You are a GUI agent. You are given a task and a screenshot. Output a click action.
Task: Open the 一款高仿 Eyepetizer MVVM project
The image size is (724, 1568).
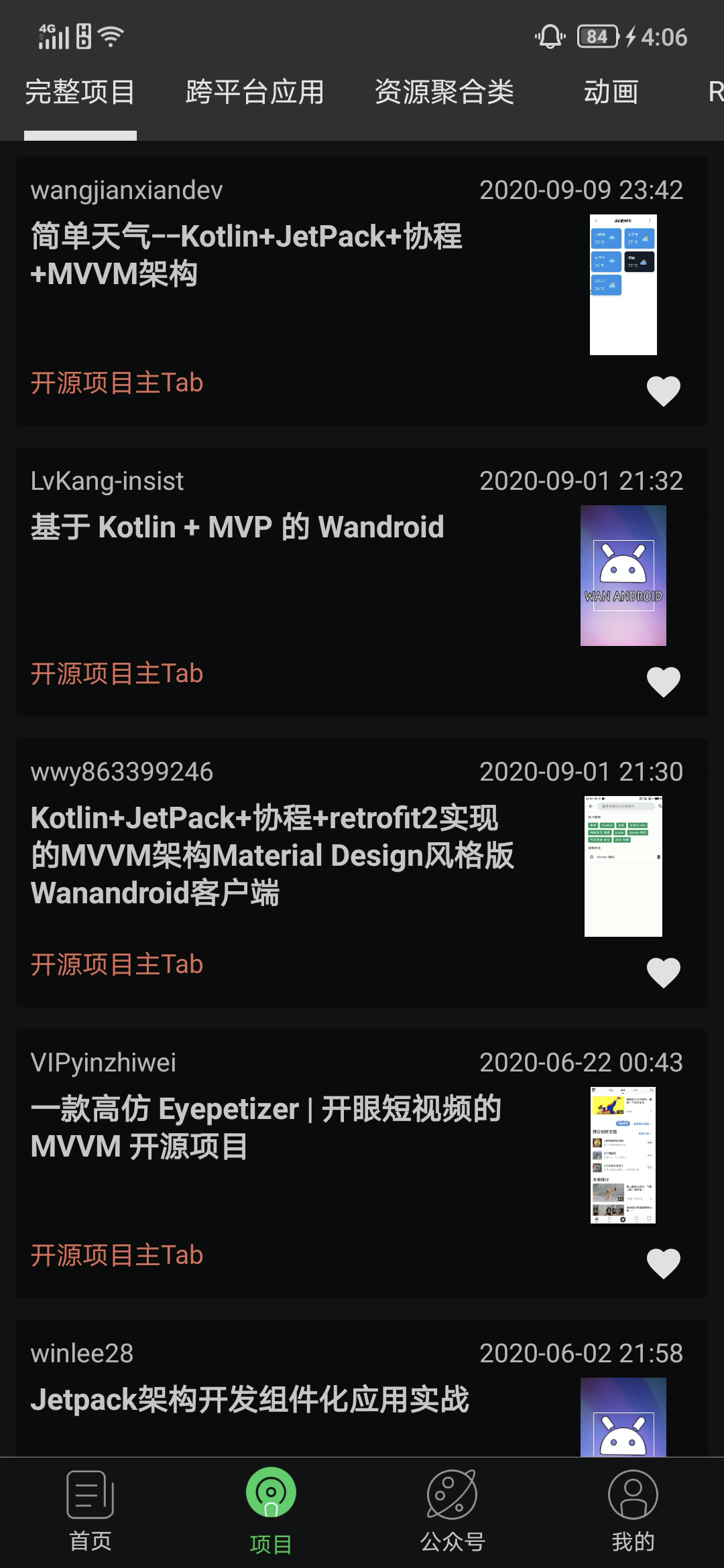pos(265,1128)
